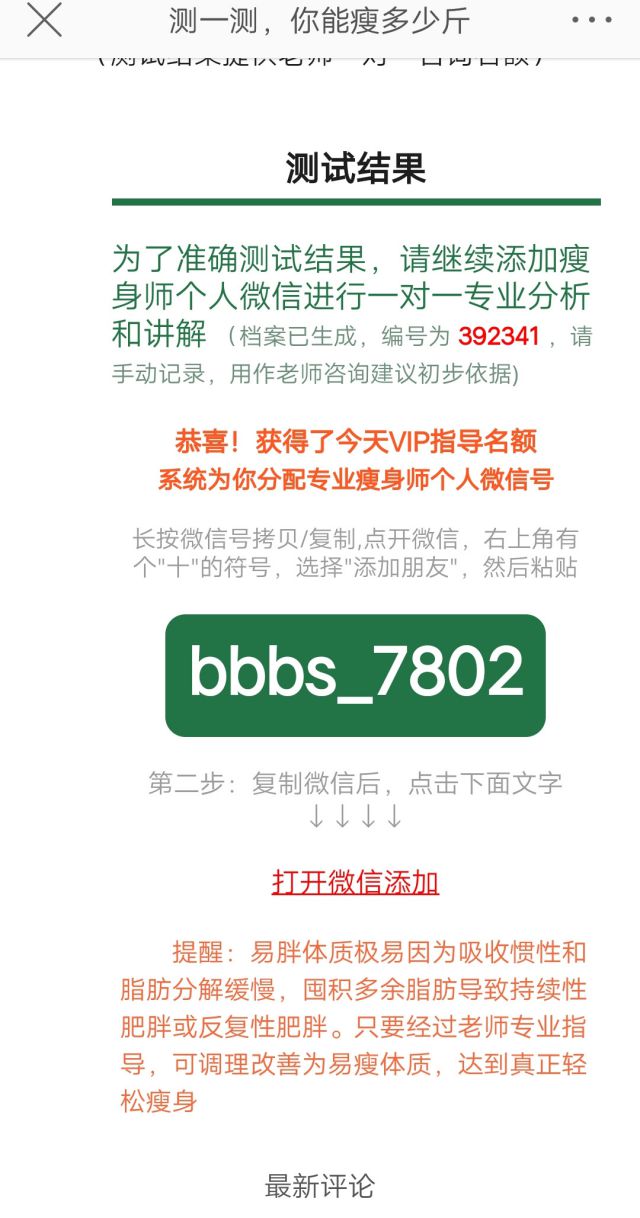
Task: Open the three-dot overflow menu
Action: pyautogui.click(x=591, y=20)
